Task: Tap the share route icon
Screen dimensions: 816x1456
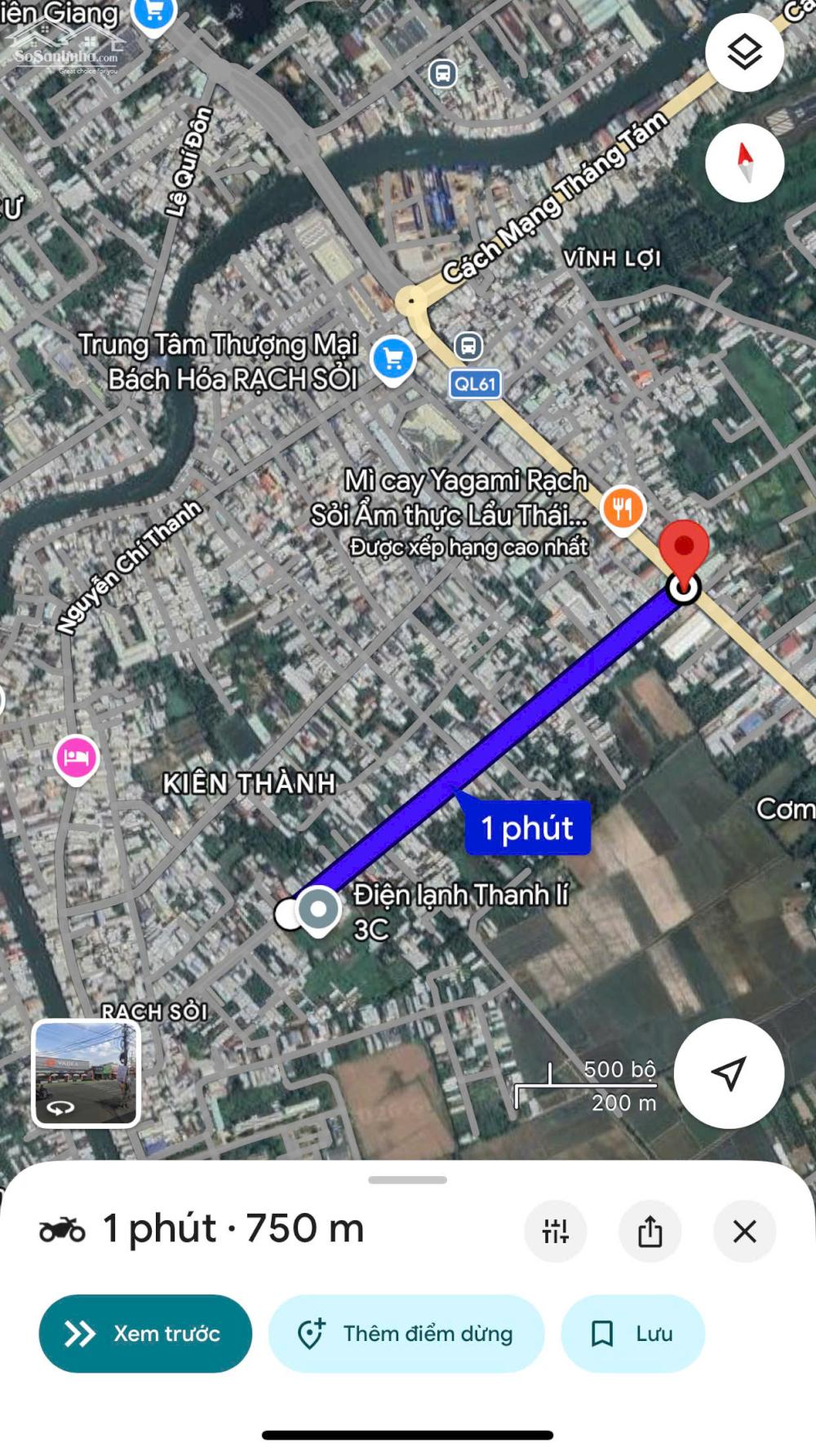Action: click(x=650, y=1233)
